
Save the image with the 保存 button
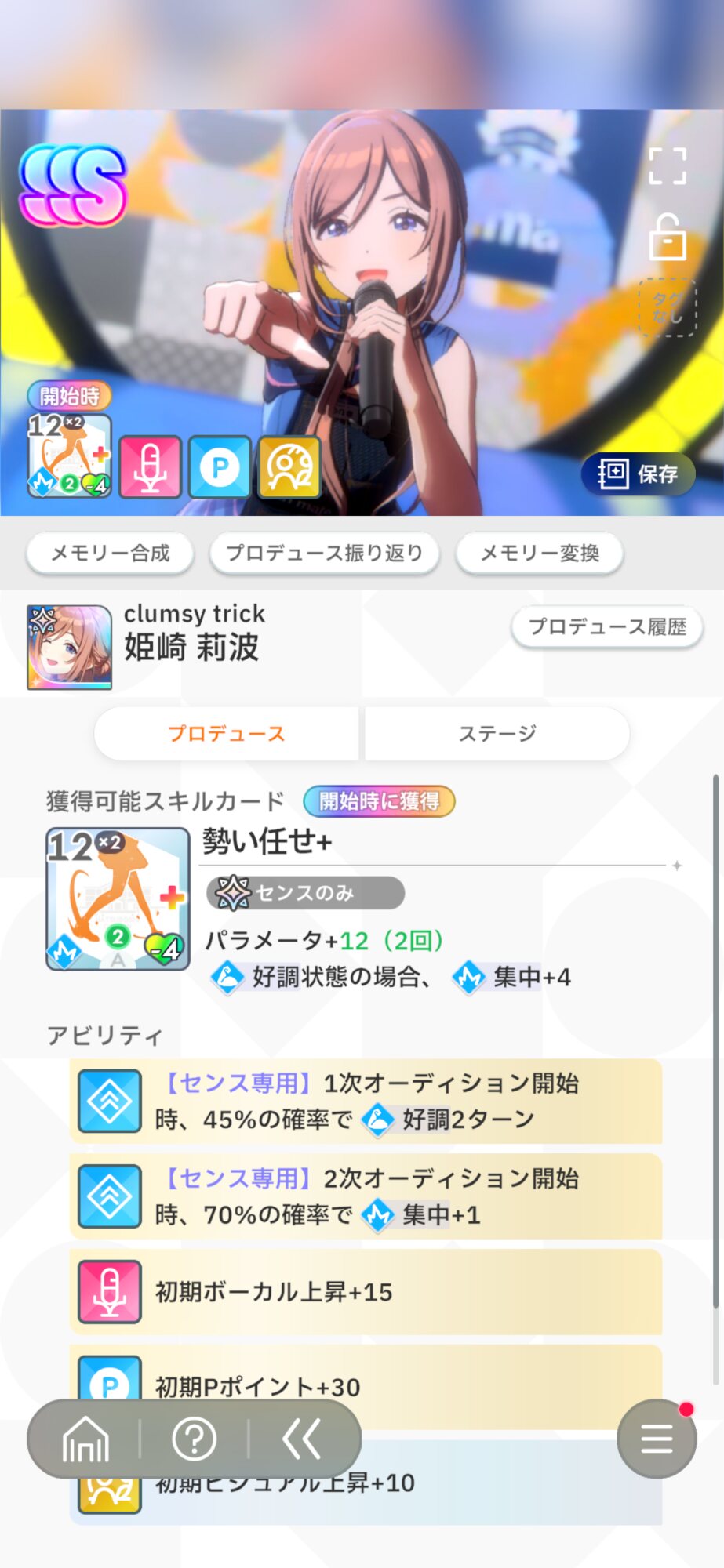click(x=638, y=474)
